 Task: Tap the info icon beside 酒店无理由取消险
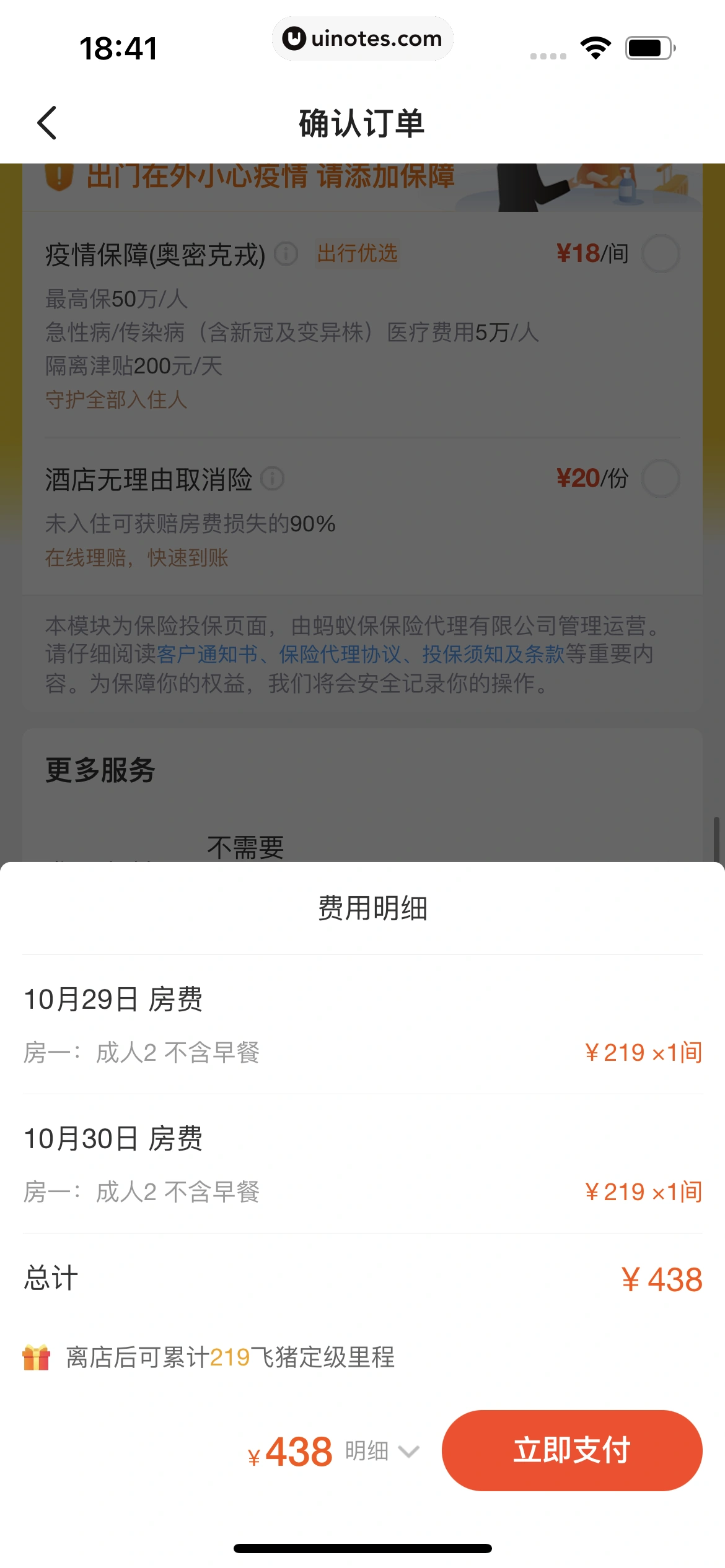pos(271,479)
